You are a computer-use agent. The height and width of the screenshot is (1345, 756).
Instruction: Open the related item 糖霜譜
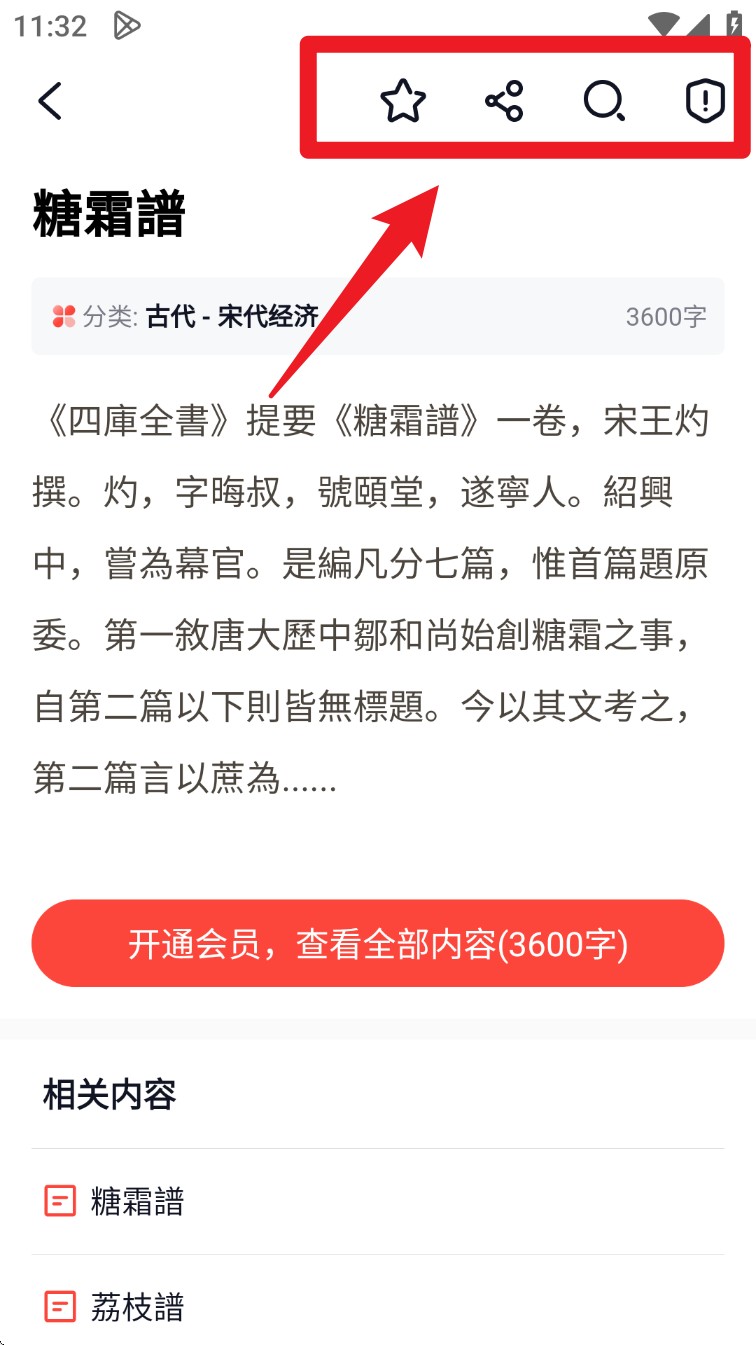137,1202
